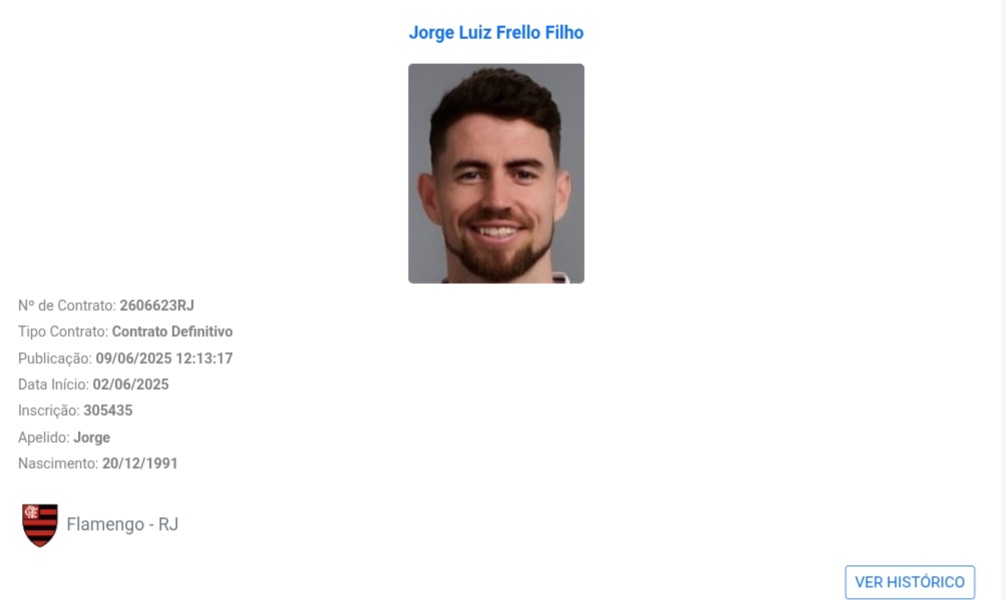Tap the VER HISTÓRICO button
The image size is (1006, 600).
(x=909, y=582)
